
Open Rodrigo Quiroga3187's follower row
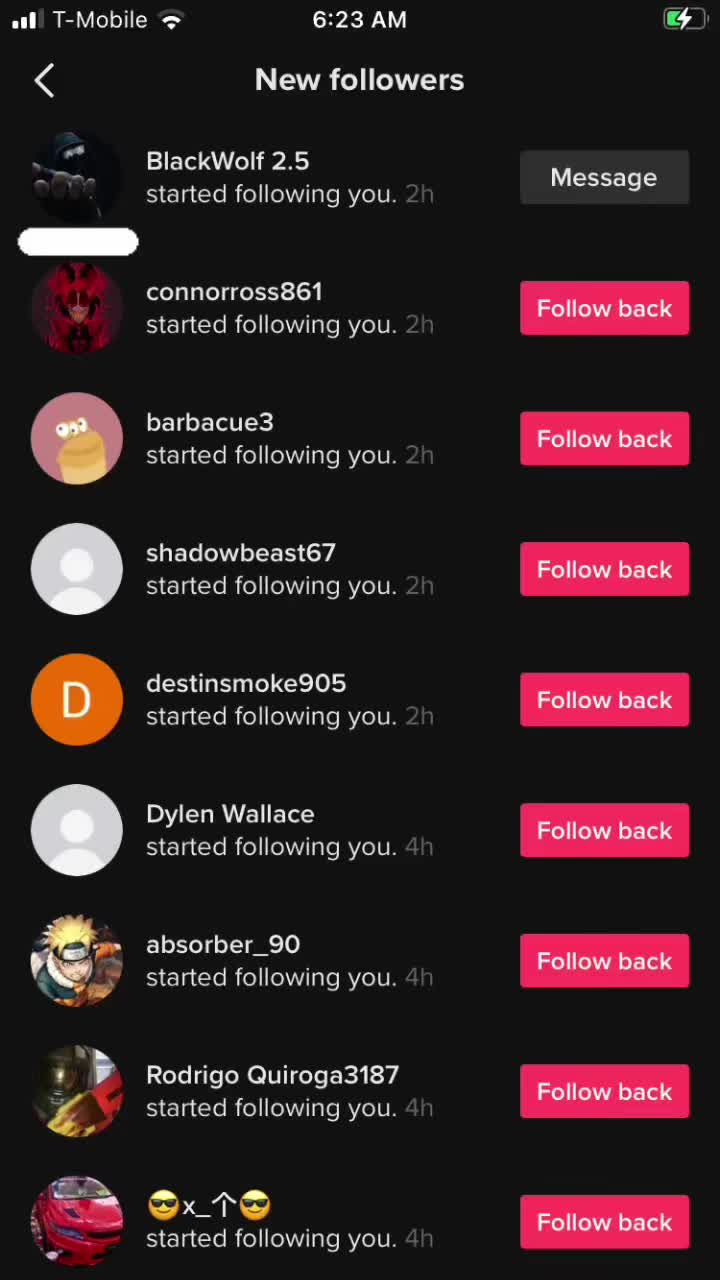[290, 1091]
